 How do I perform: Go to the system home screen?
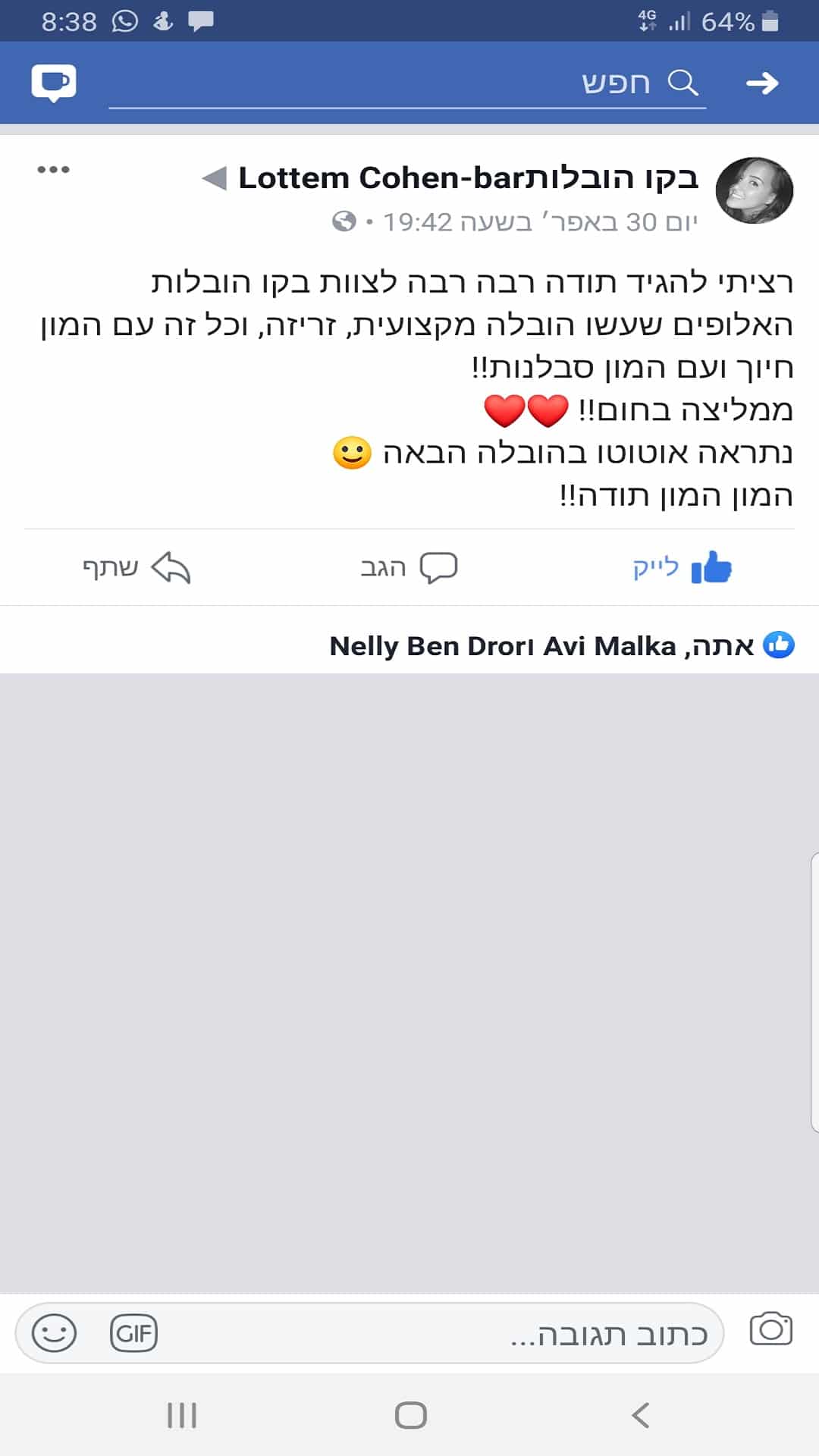[x=410, y=1415]
